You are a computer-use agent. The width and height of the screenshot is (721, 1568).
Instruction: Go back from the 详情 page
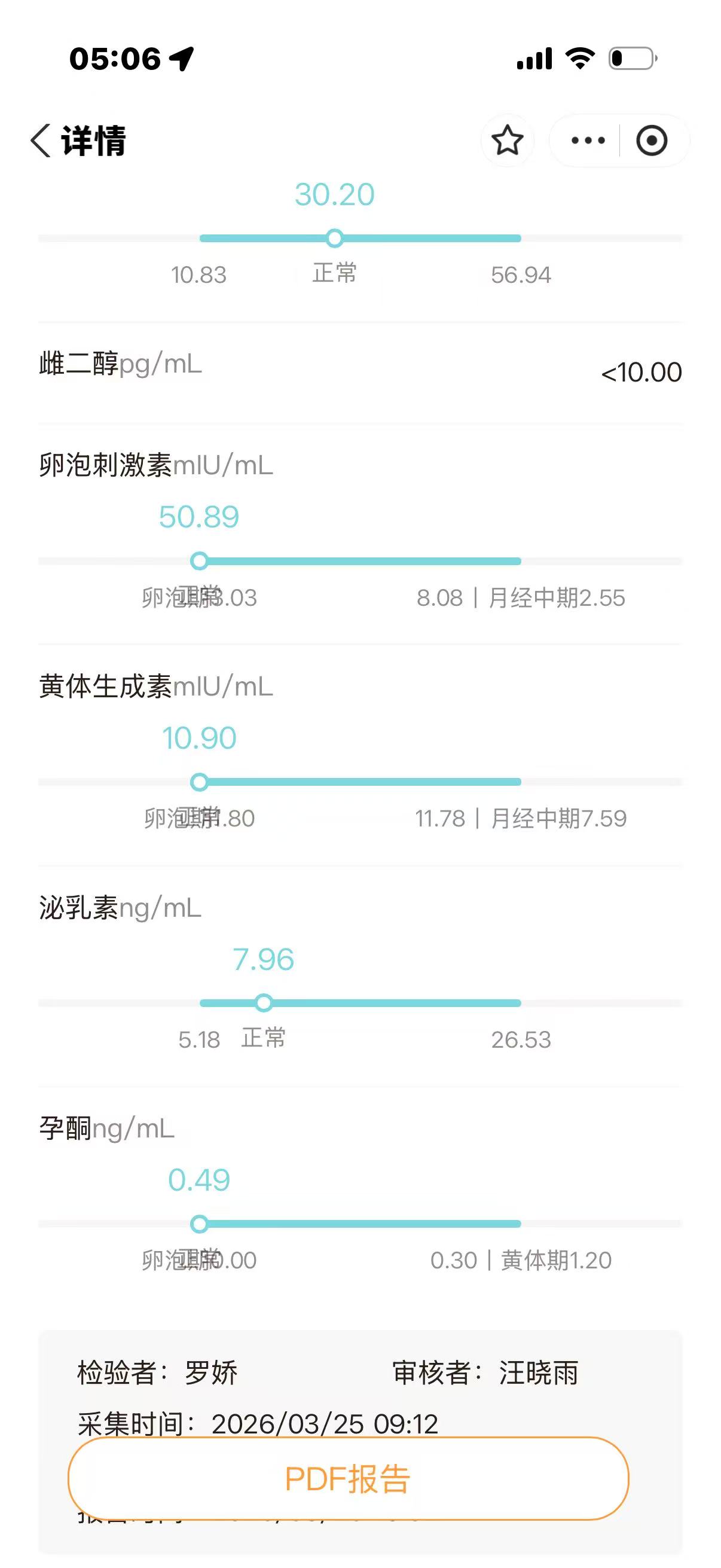[41, 141]
